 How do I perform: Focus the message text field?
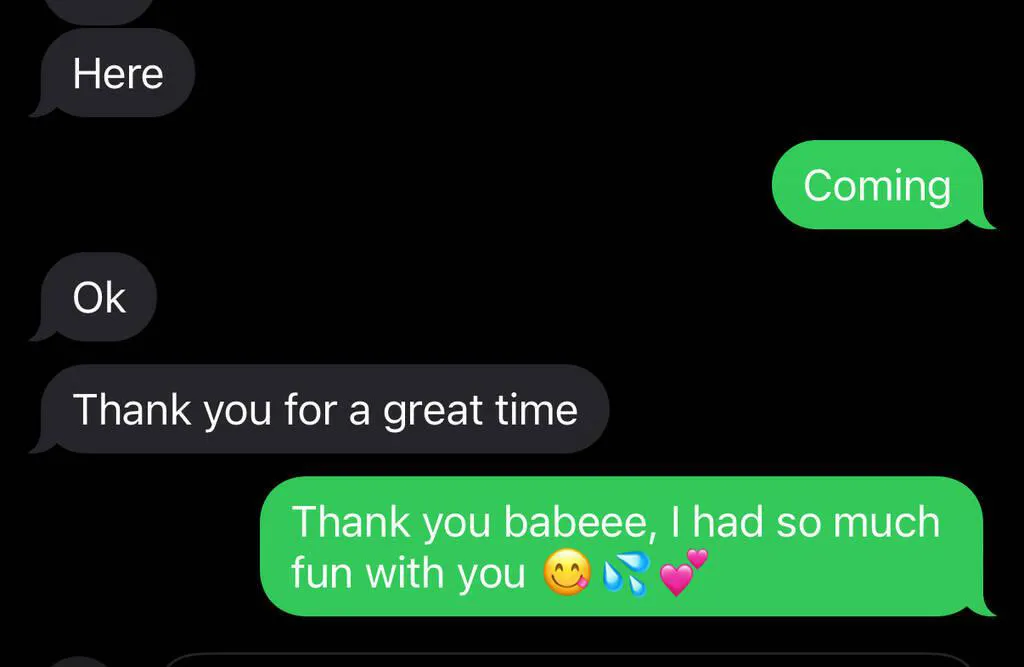tap(560, 660)
